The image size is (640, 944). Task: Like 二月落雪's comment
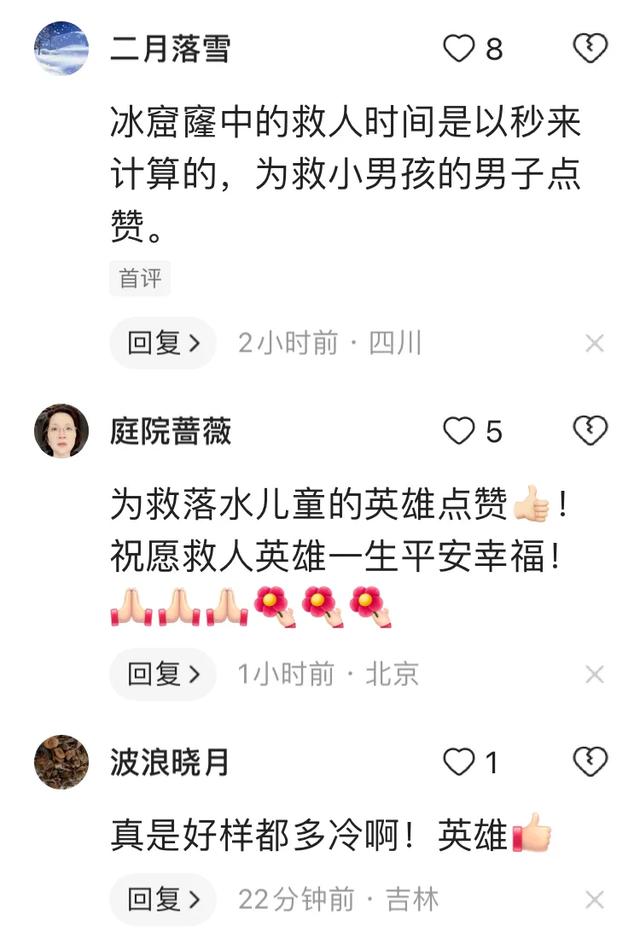[x=459, y=49]
